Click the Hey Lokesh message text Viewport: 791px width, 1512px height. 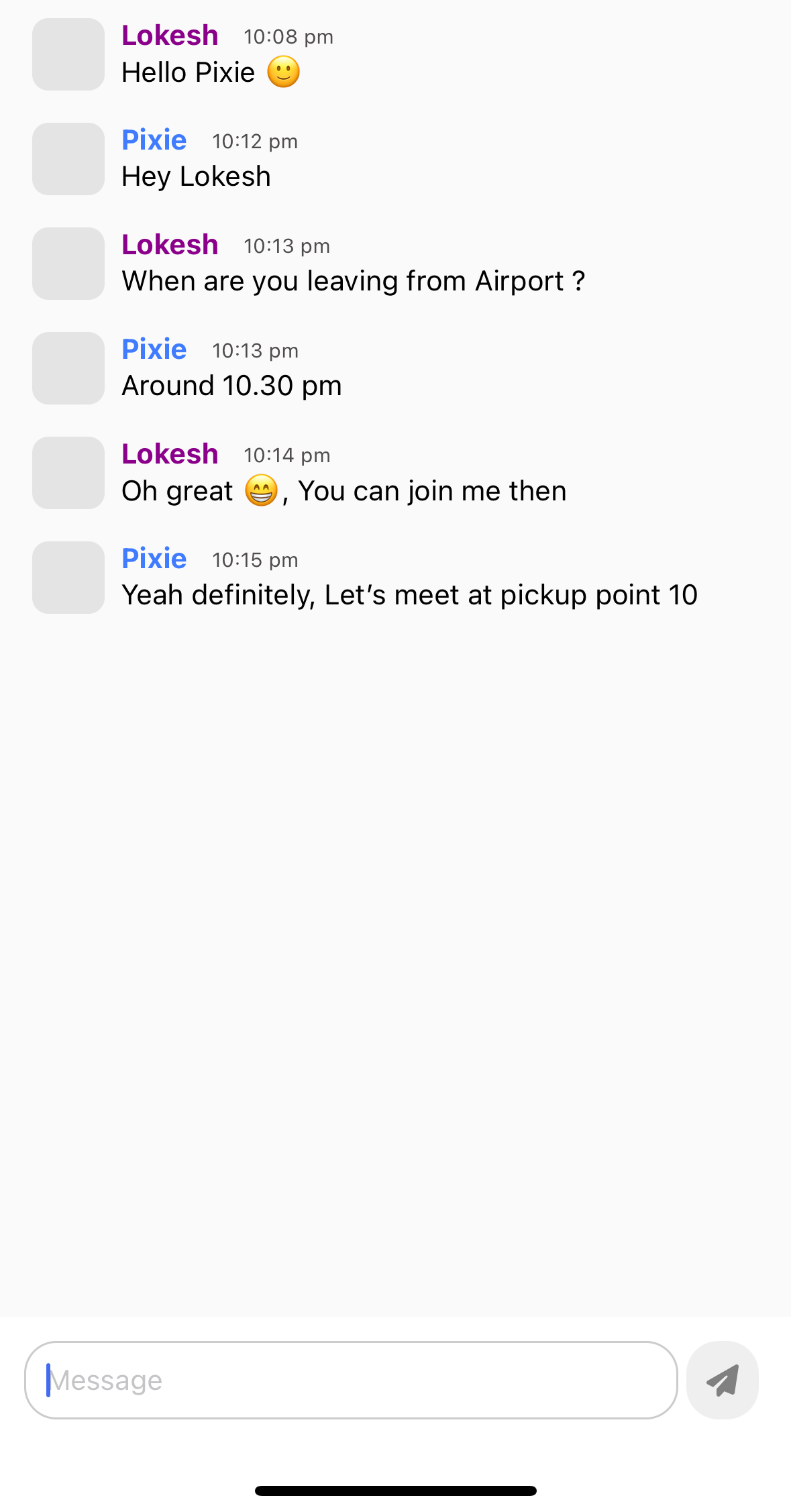[195, 176]
